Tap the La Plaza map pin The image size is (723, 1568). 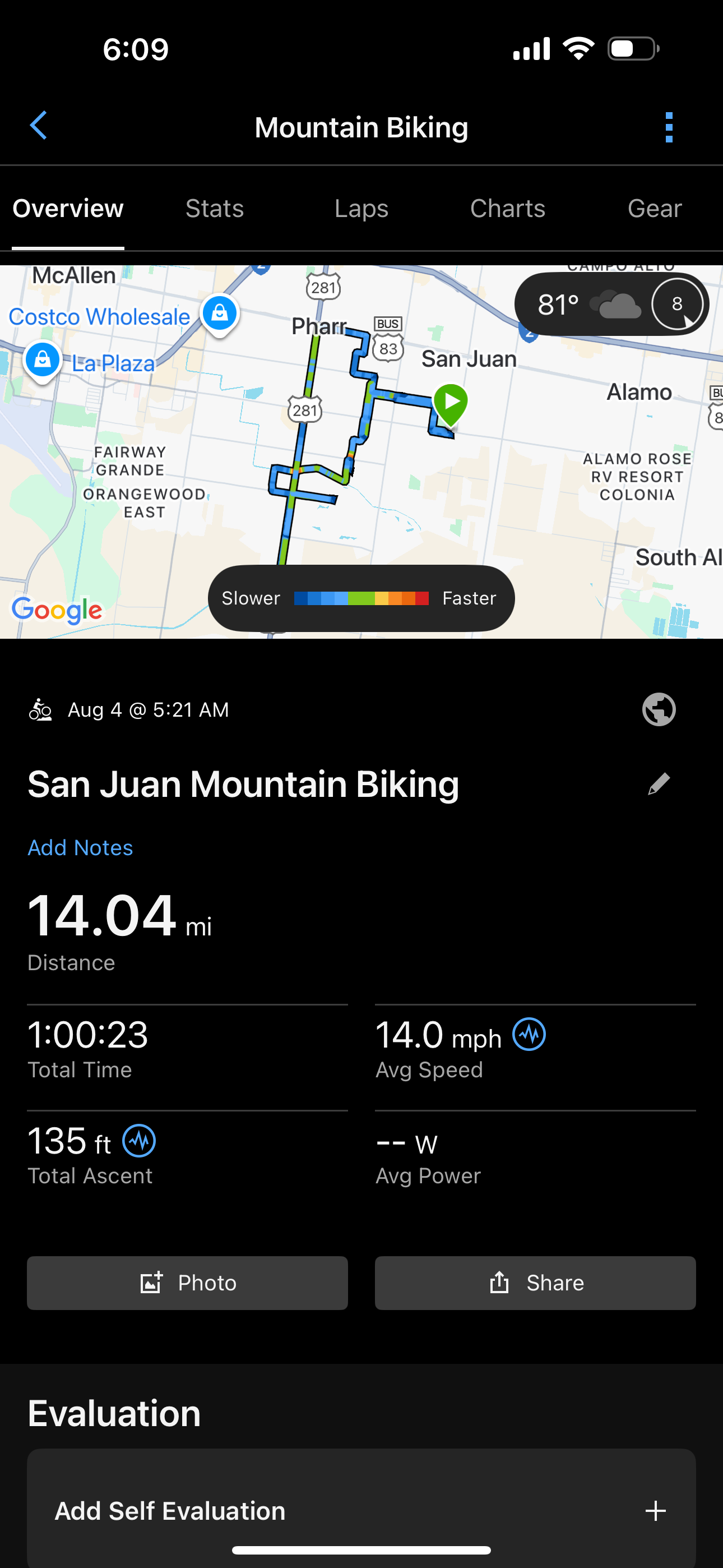[42, 359]
